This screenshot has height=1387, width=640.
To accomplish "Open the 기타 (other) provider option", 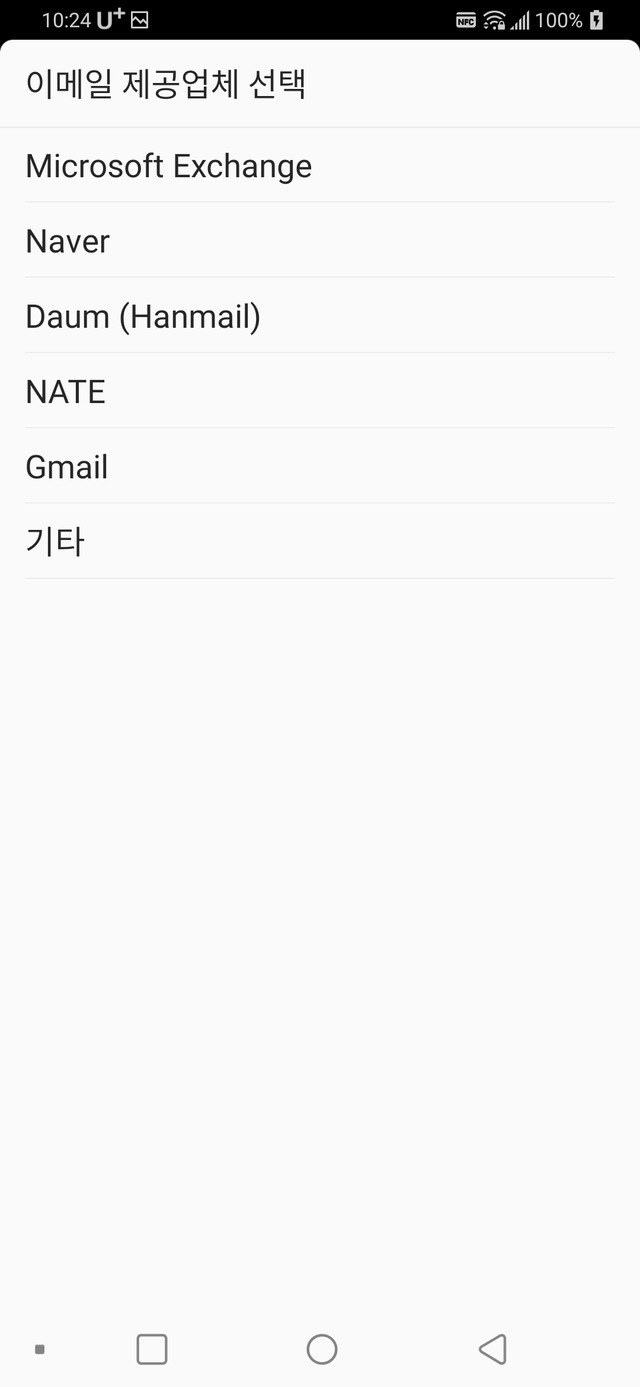I will pyautogui.click(x=55, y=542).
